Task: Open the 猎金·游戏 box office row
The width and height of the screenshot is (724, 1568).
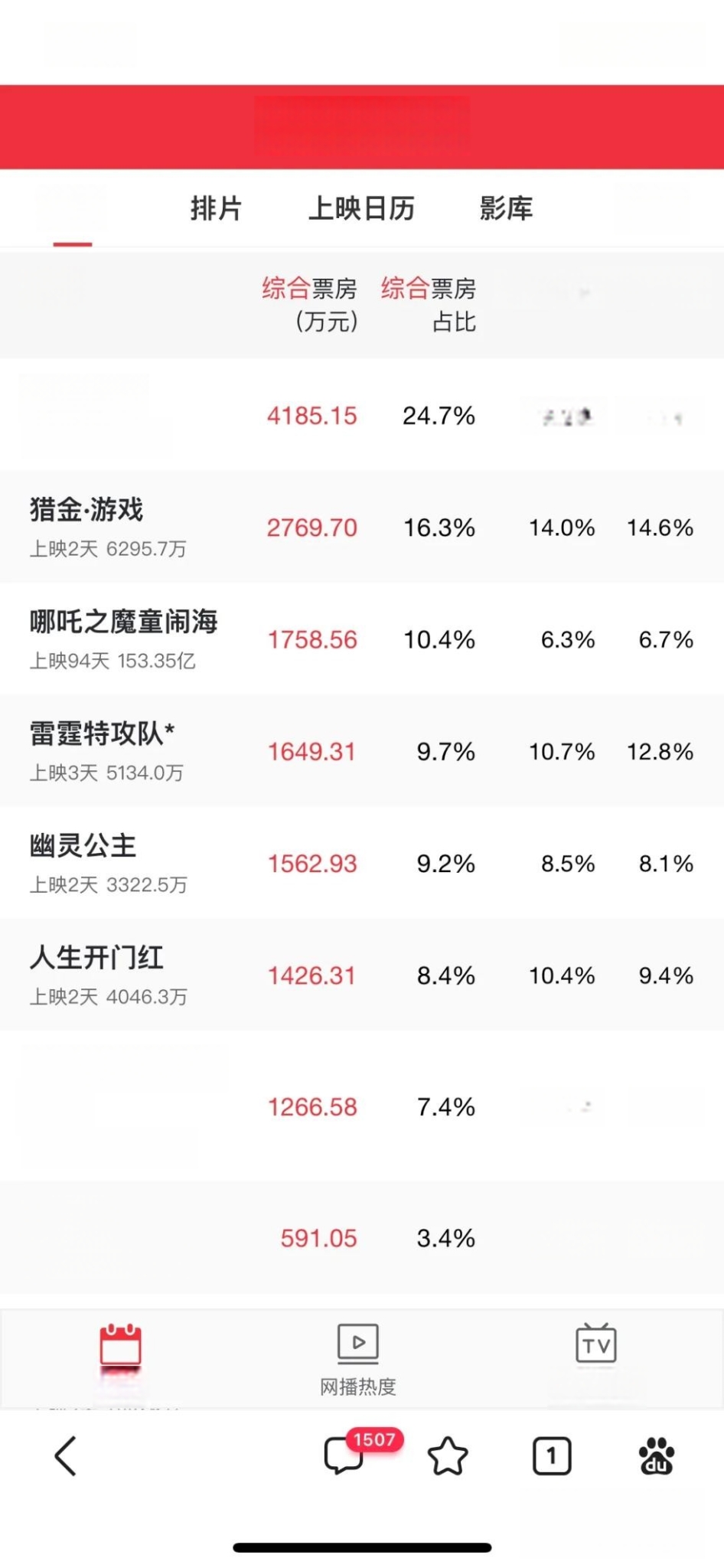Action: click(362, 527)
